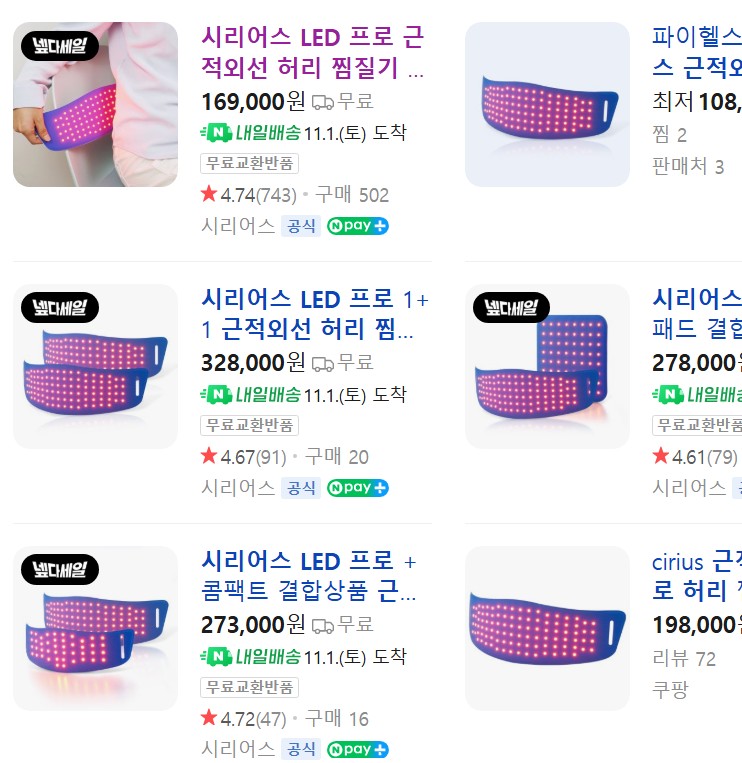Tap the 파이헬스 product image
Screen dimensions: 742x763
click(547, 105)
